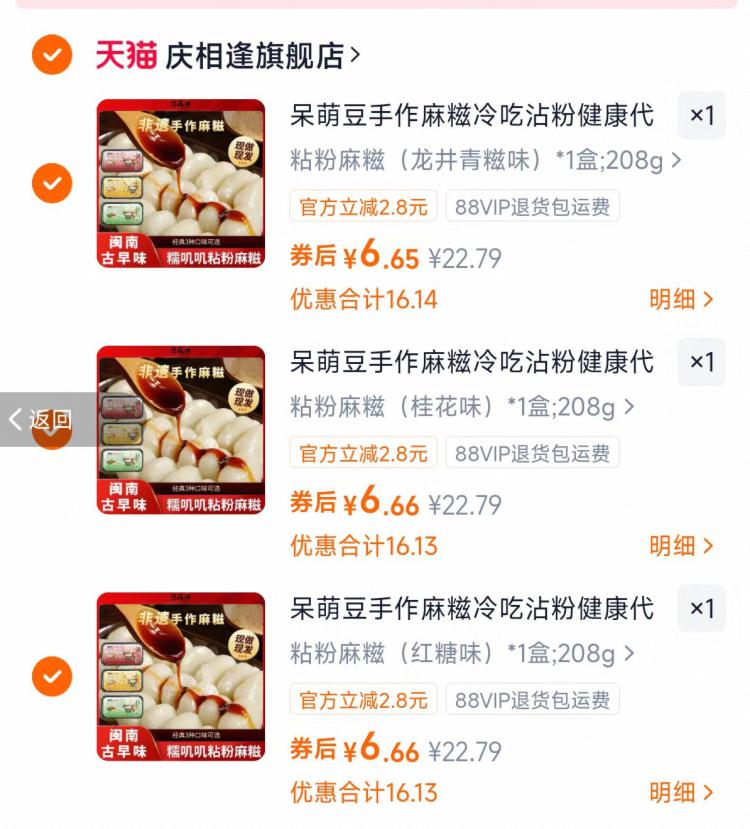
Task: Uncheck the 红糖味 item checkbox
Action: point(52,677)
